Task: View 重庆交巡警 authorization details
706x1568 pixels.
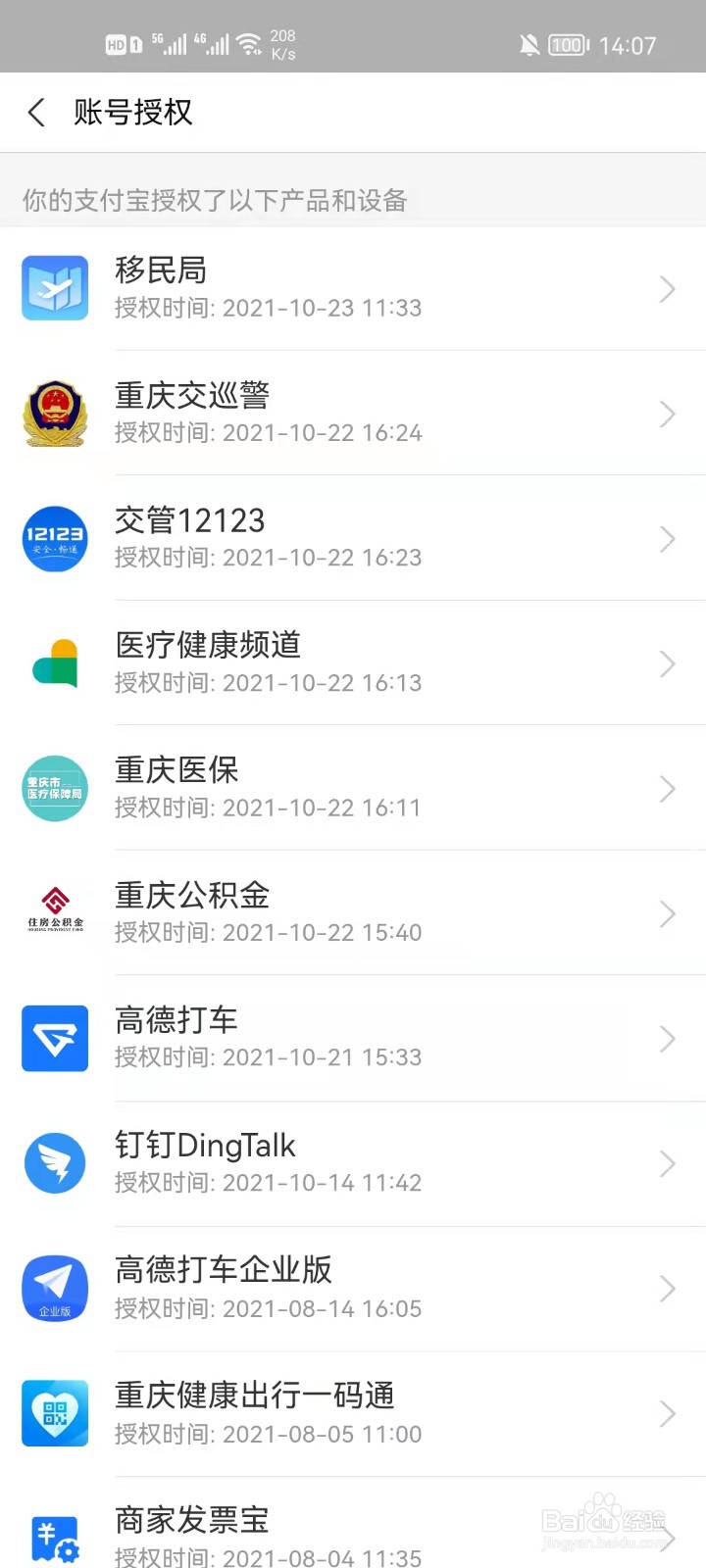Action: 353,413
